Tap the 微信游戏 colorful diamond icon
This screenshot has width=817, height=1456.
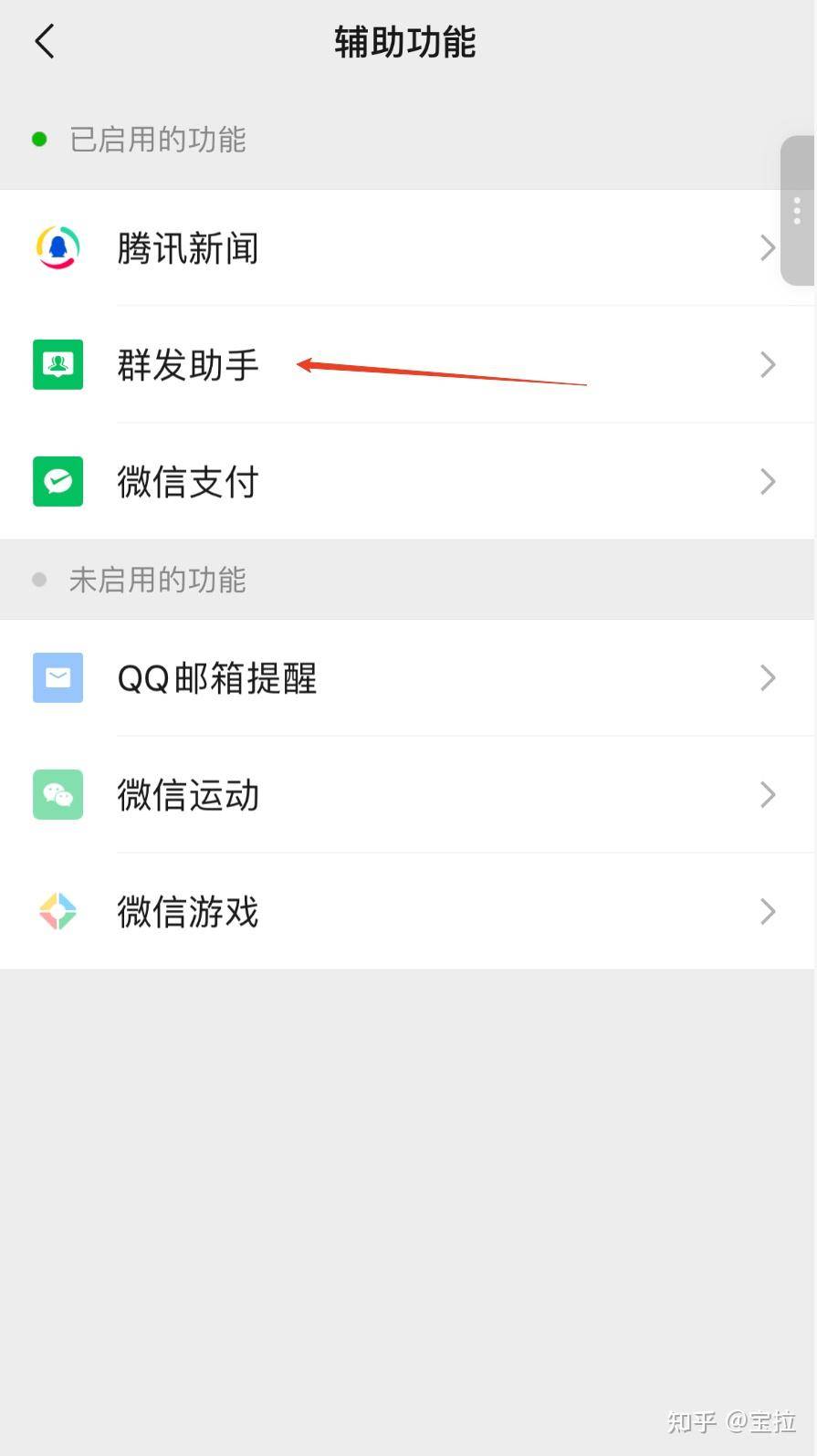58,911
